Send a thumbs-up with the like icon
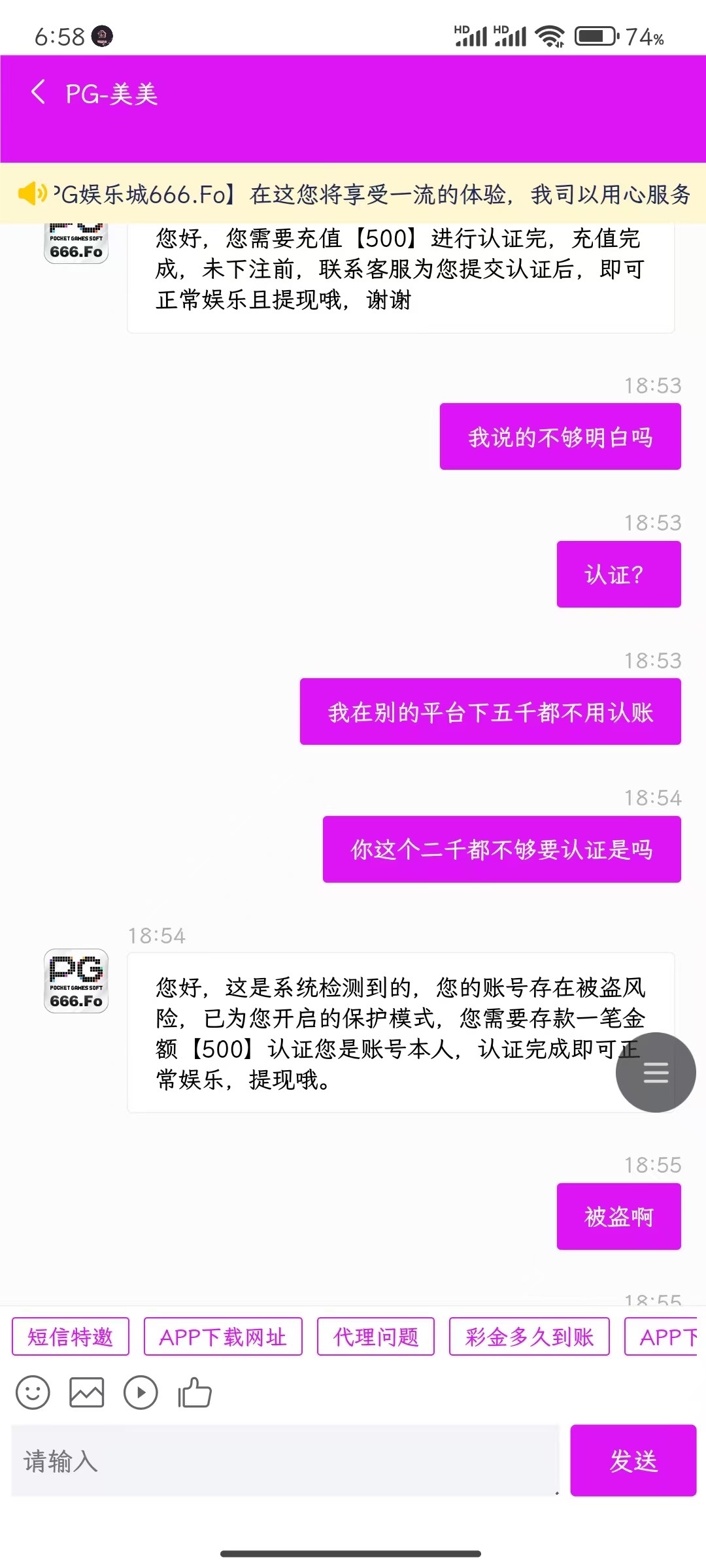 (x=193, y=1393)
